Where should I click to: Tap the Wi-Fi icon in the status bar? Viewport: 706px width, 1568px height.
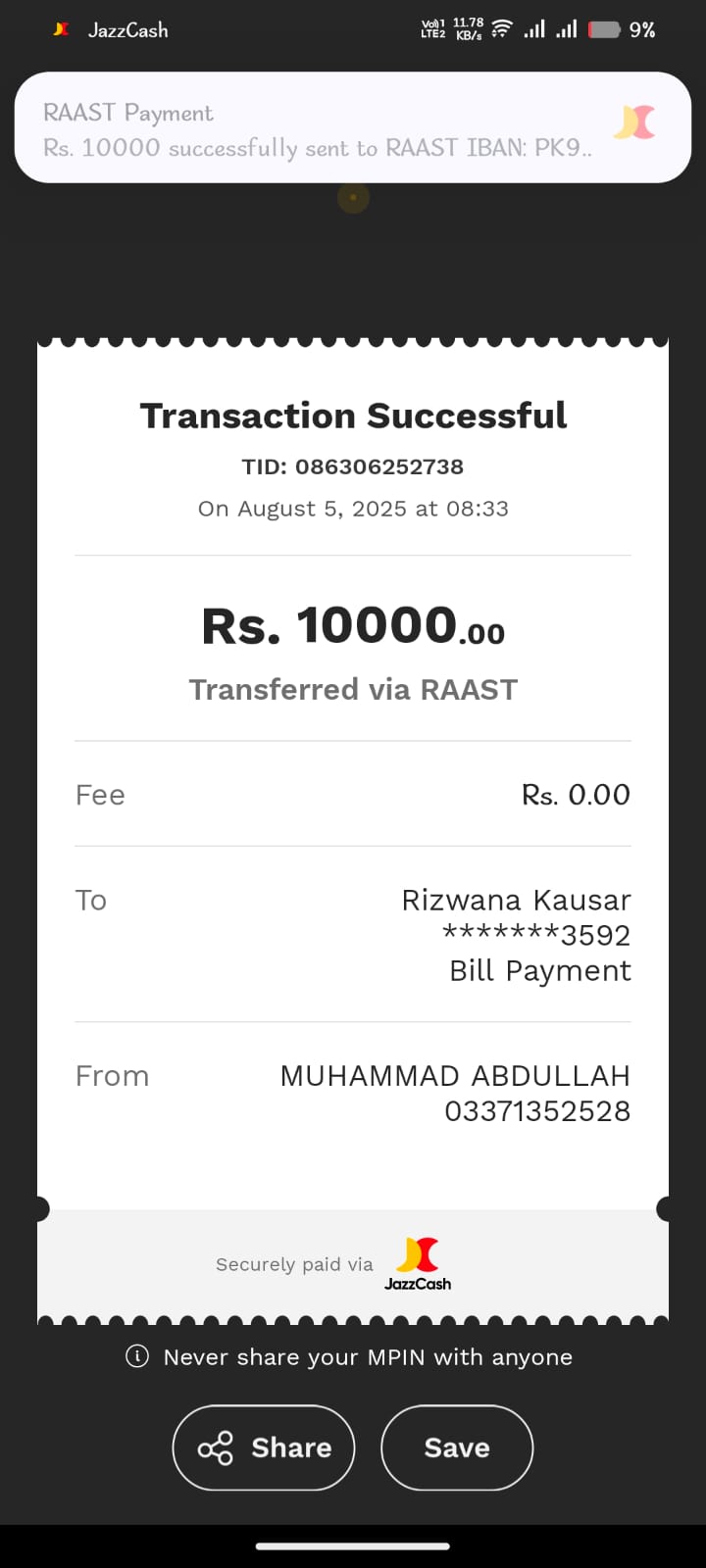coord(500,28)
